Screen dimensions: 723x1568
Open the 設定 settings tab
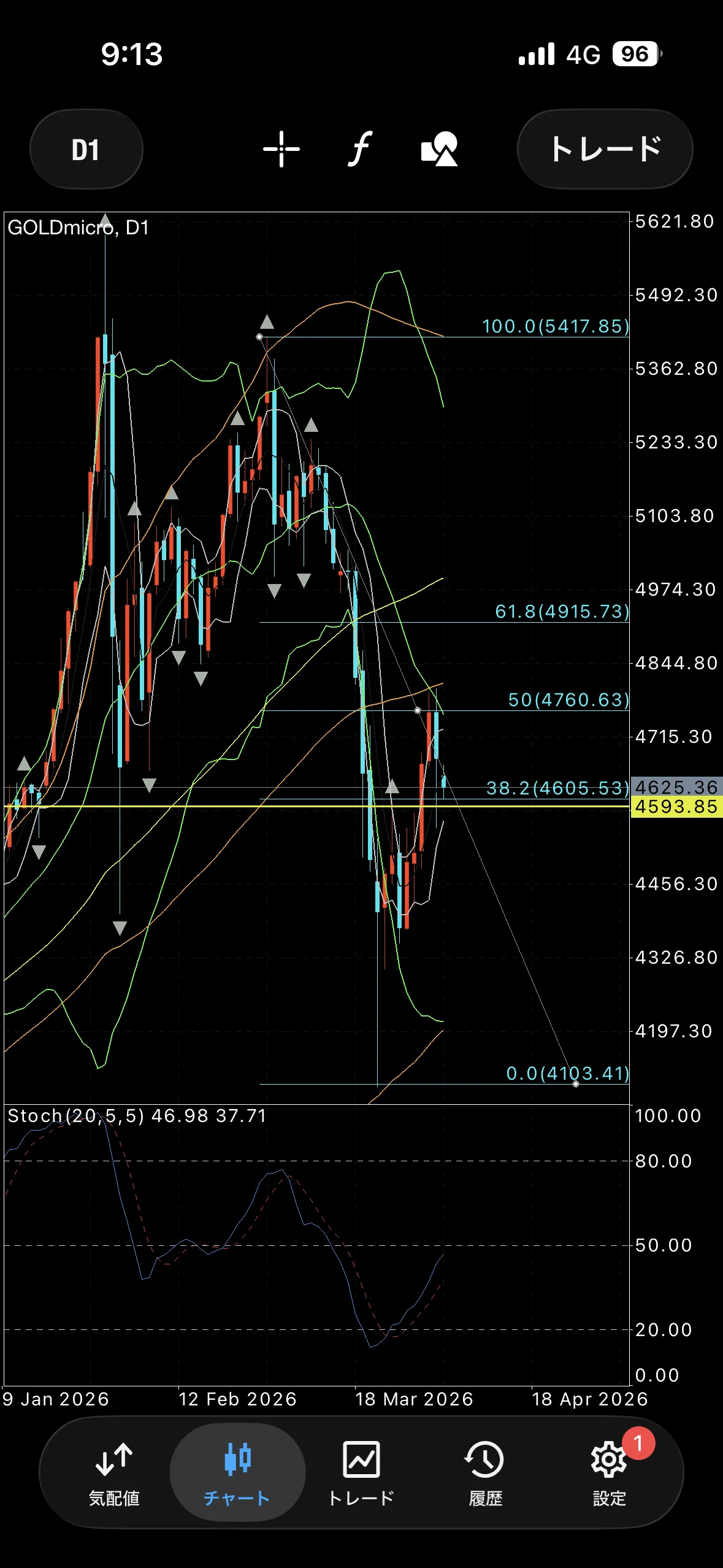point(609,1472)
